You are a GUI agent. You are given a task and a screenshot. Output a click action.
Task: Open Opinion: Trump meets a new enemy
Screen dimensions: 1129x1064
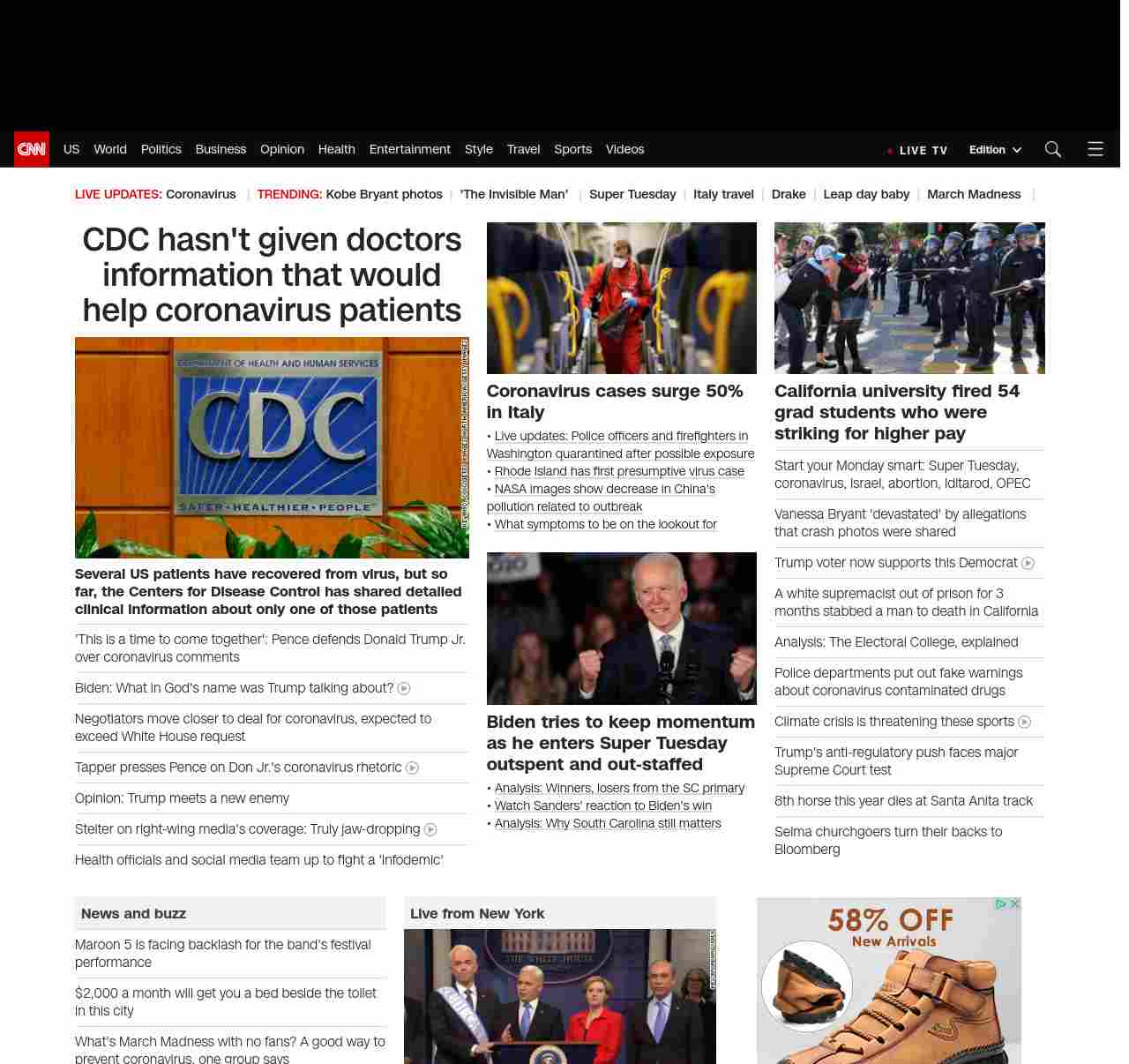tap(182, 798)
